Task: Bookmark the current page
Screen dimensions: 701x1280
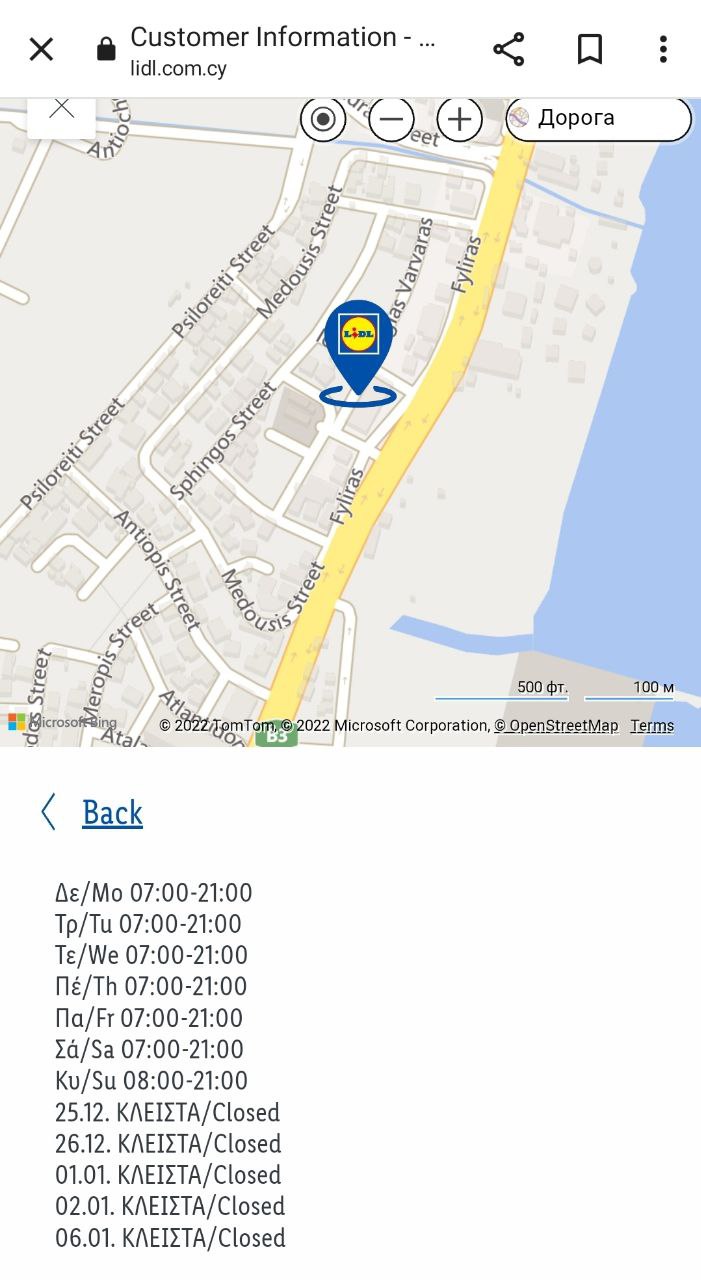Action: coord(589,49)
